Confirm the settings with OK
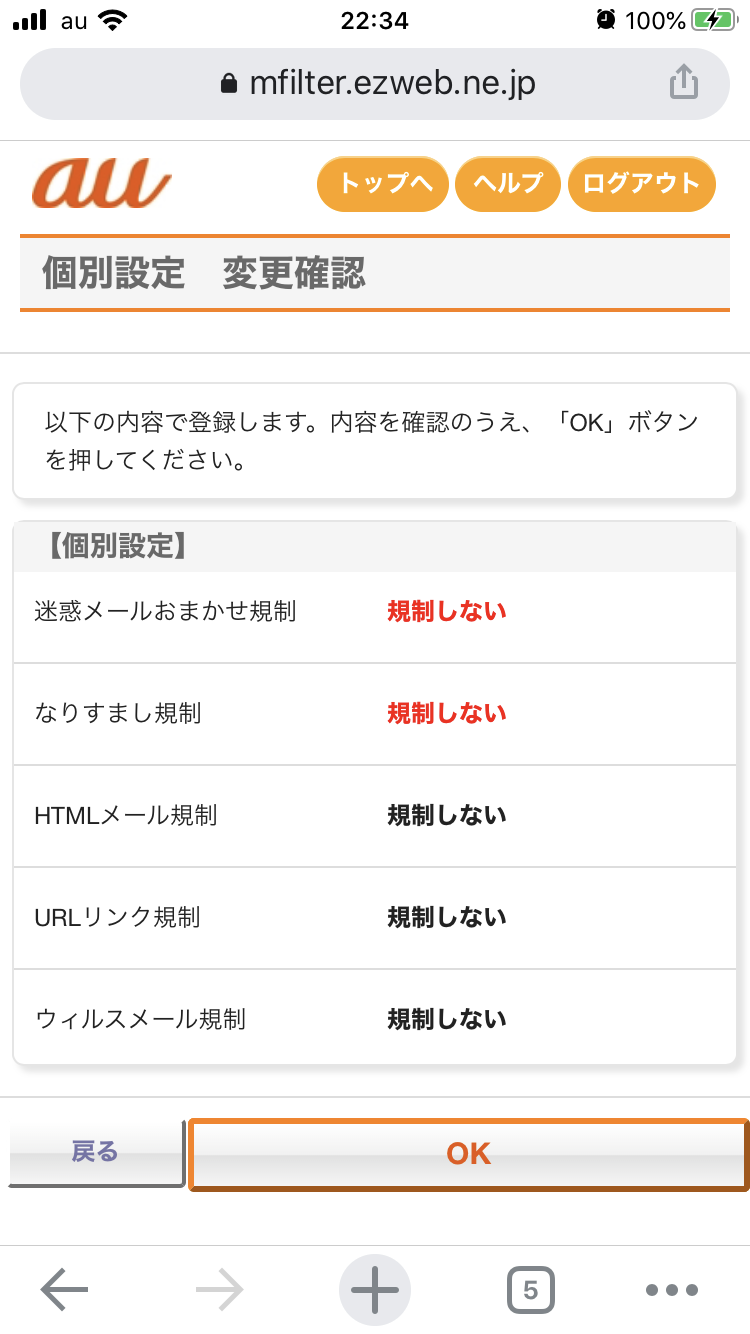 (468, 1153)
